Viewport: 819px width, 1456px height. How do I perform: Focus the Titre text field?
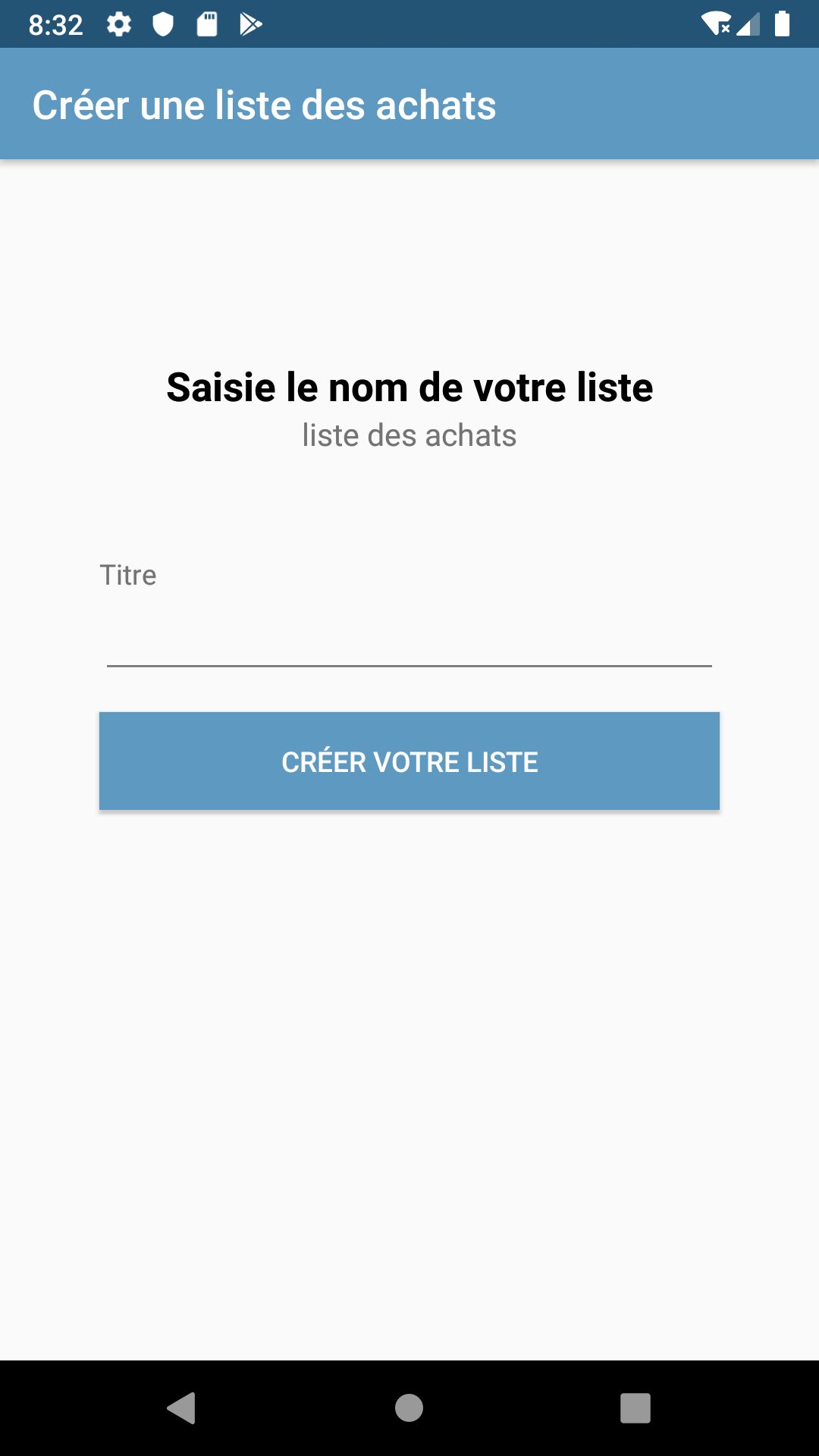click(x=409, y=637)
